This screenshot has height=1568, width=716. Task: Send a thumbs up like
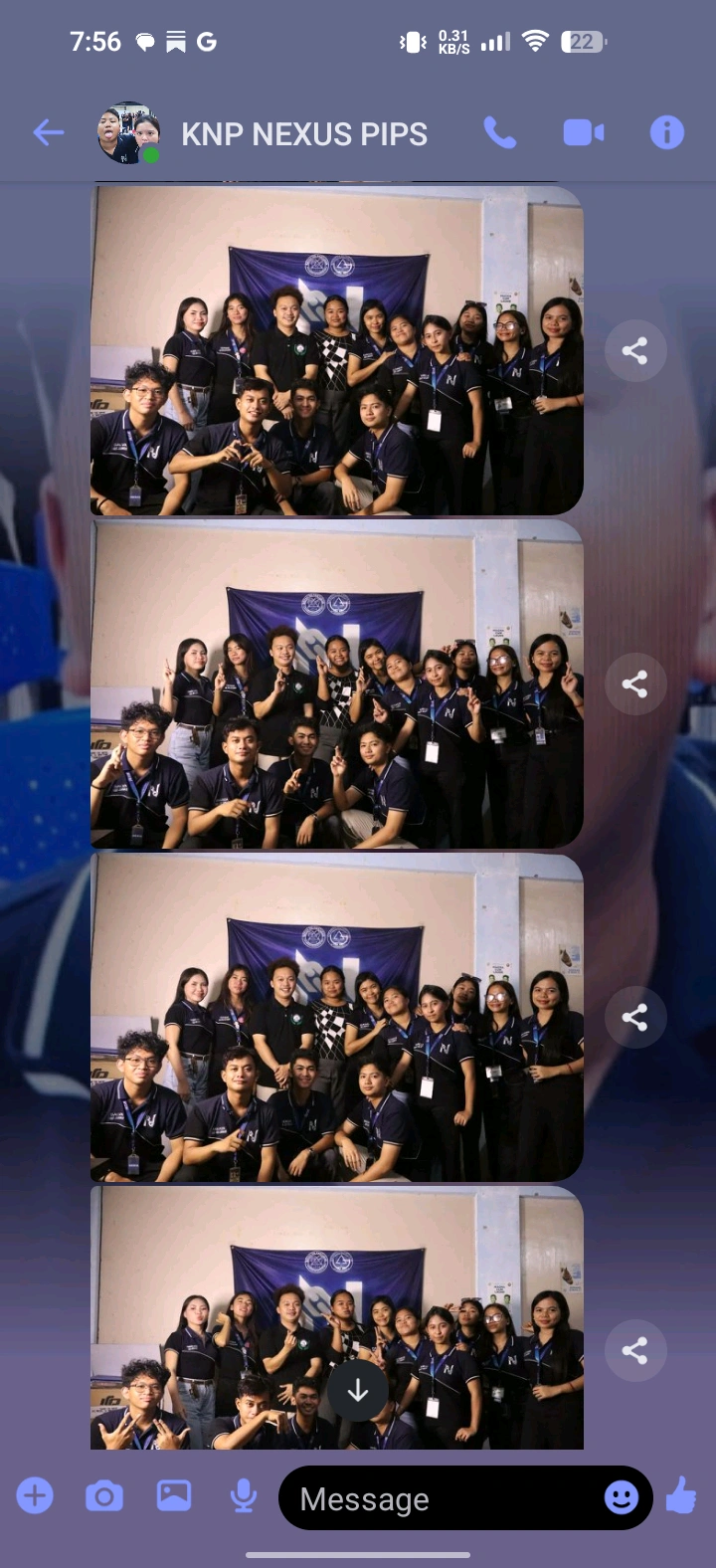point(682,1494)
